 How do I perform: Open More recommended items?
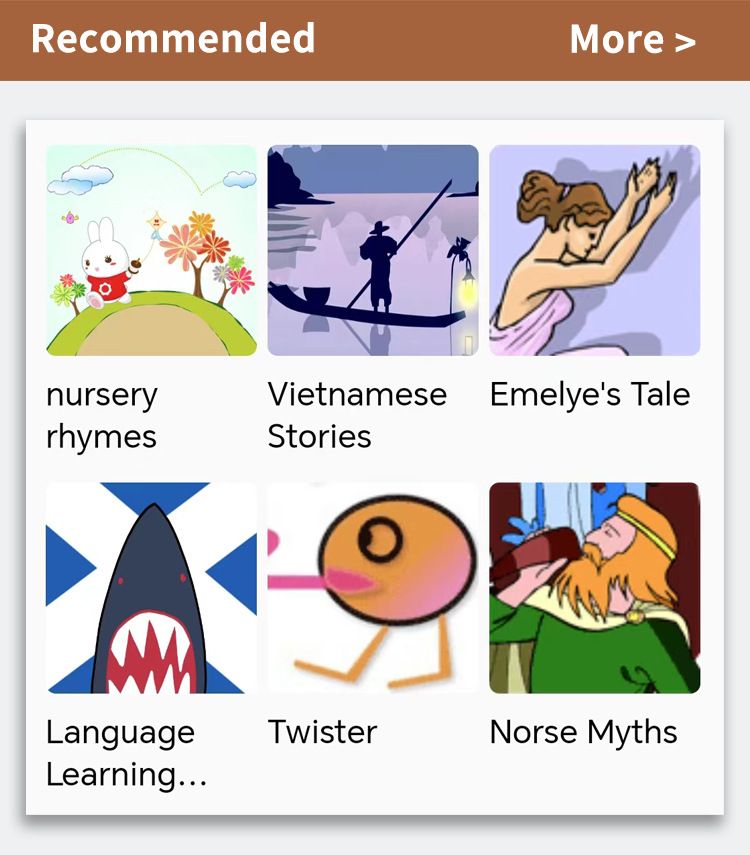pos(632,40)
